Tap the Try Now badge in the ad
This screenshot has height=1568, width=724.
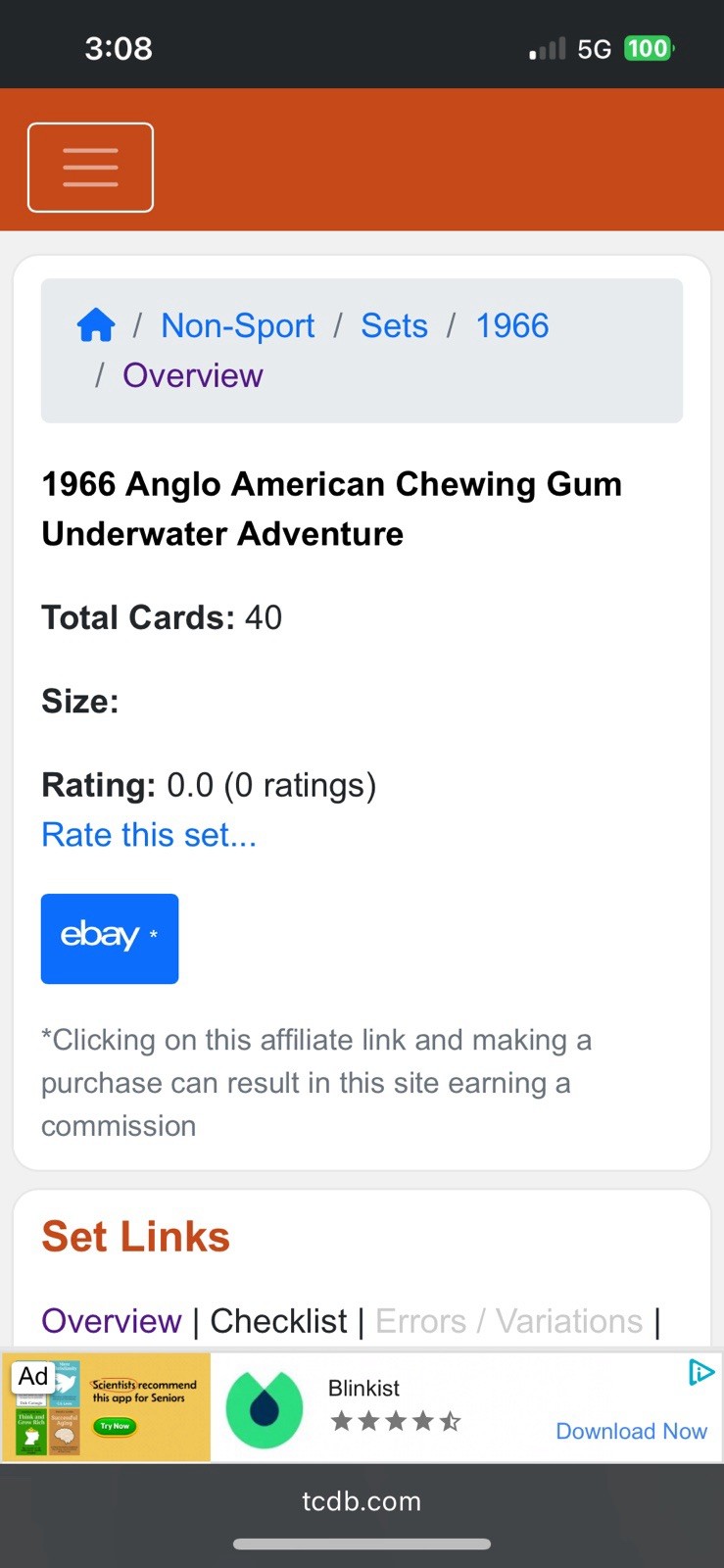coord(115,1426)
